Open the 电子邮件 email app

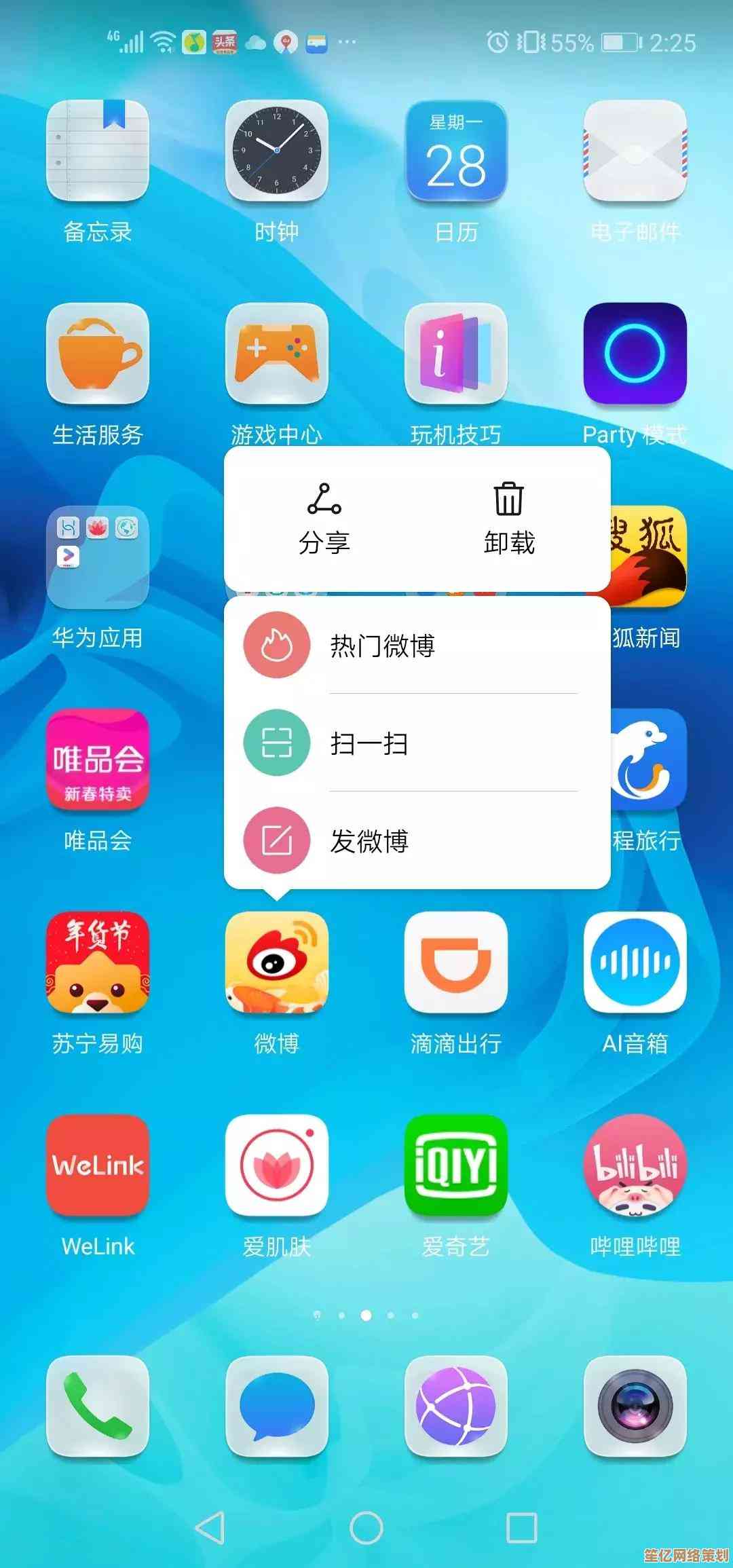[635, 152]
